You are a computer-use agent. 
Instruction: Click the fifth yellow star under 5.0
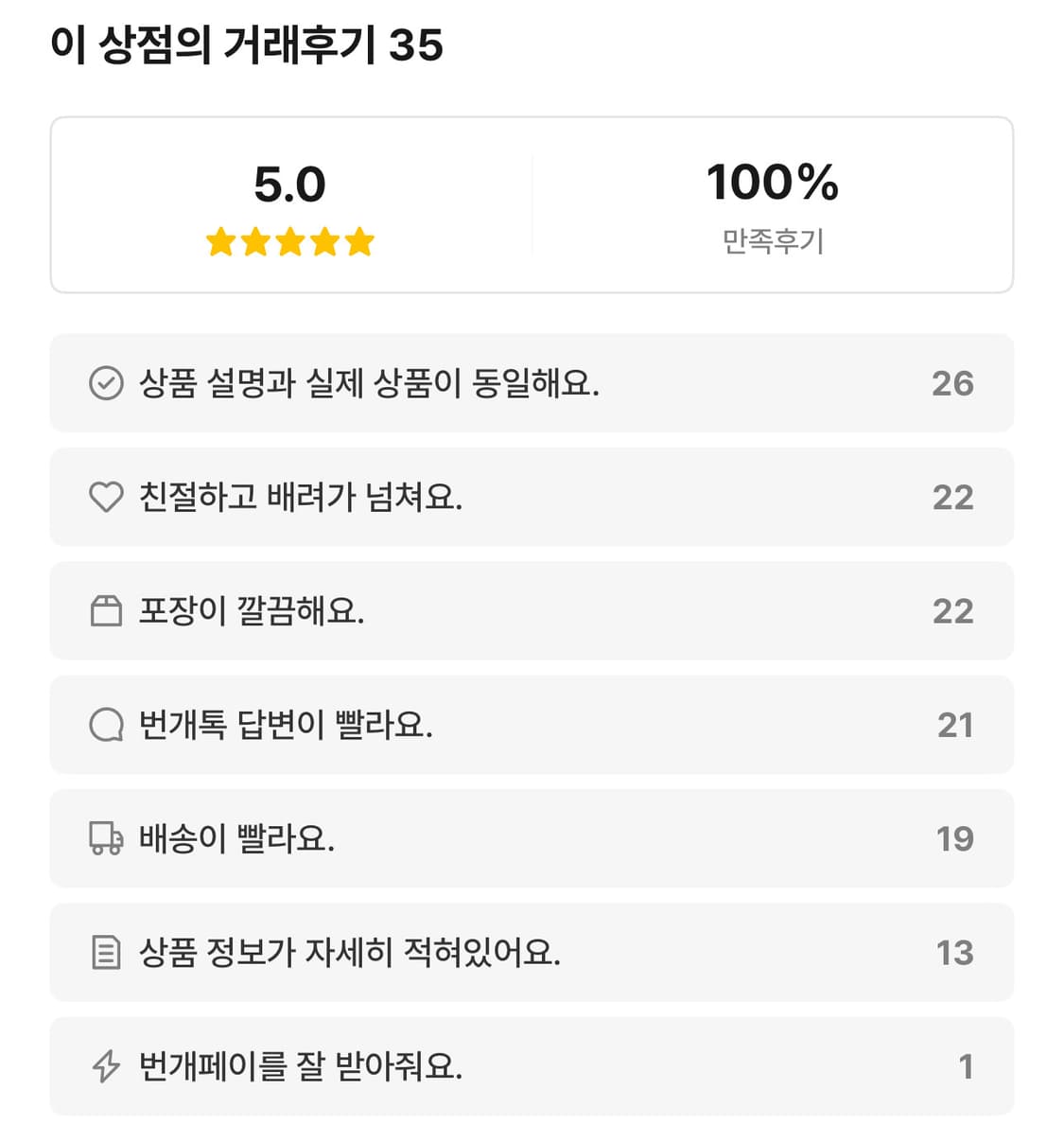[361, 242]
